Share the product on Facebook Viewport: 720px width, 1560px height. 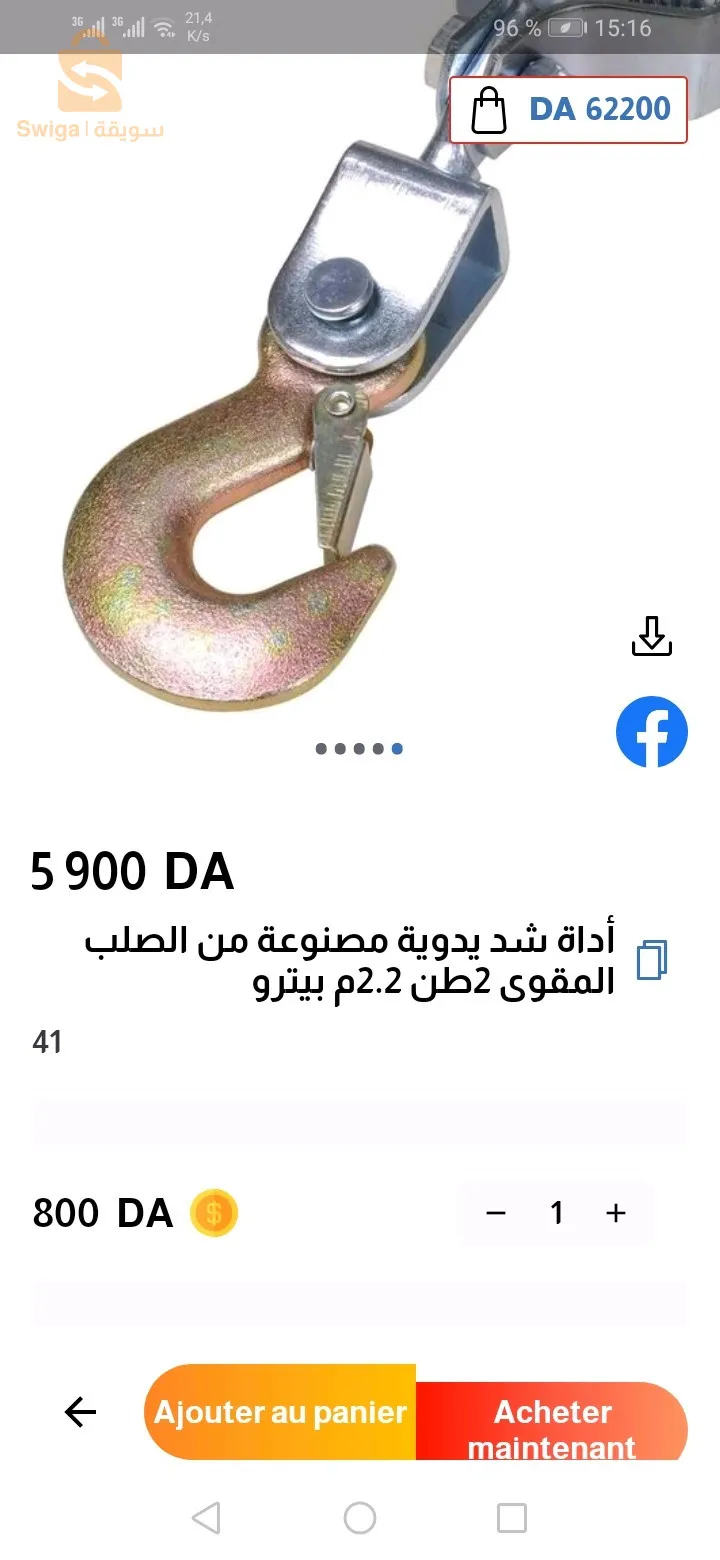pos(651,731)
